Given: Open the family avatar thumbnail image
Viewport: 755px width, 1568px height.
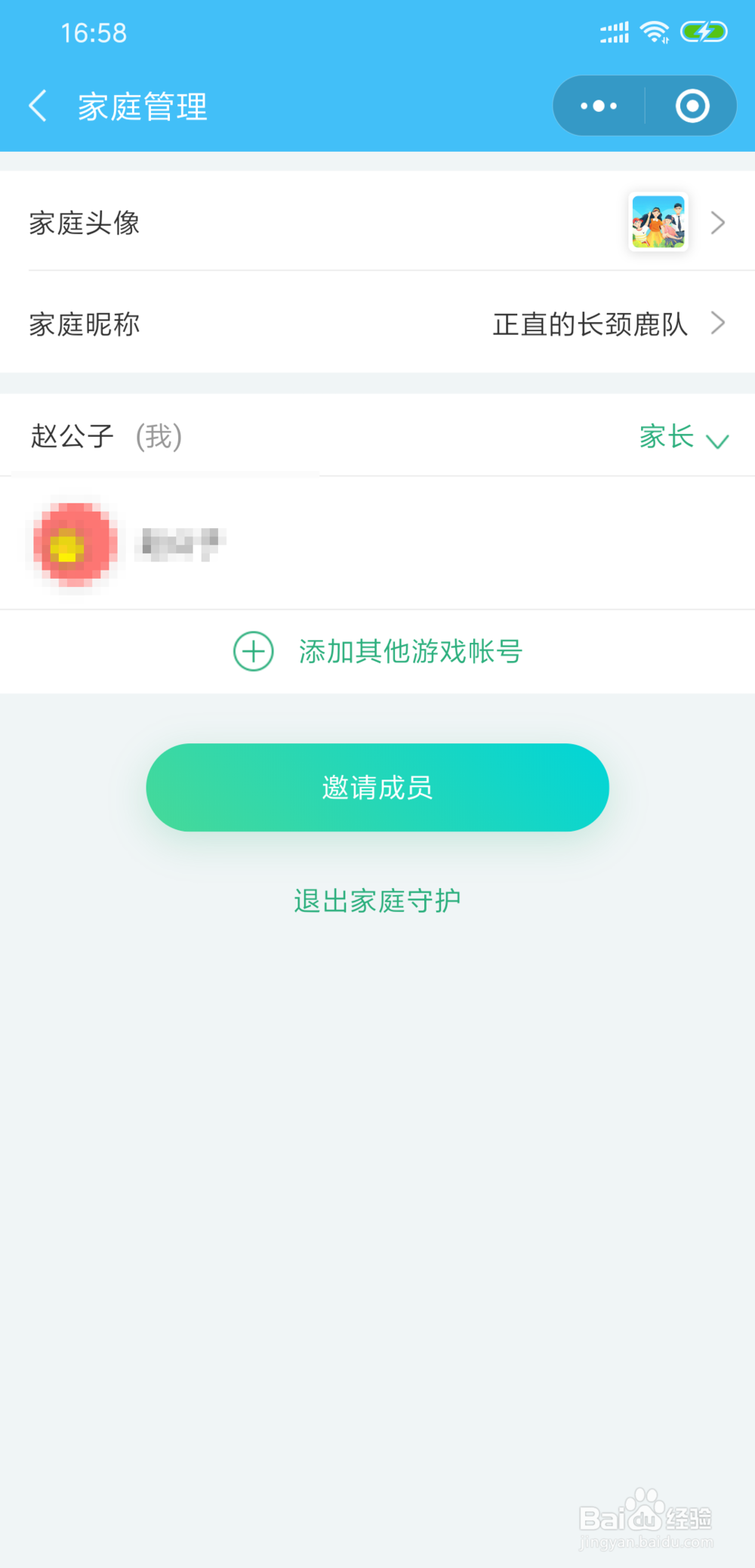Looking at the screenshot, I should [658, 223].
